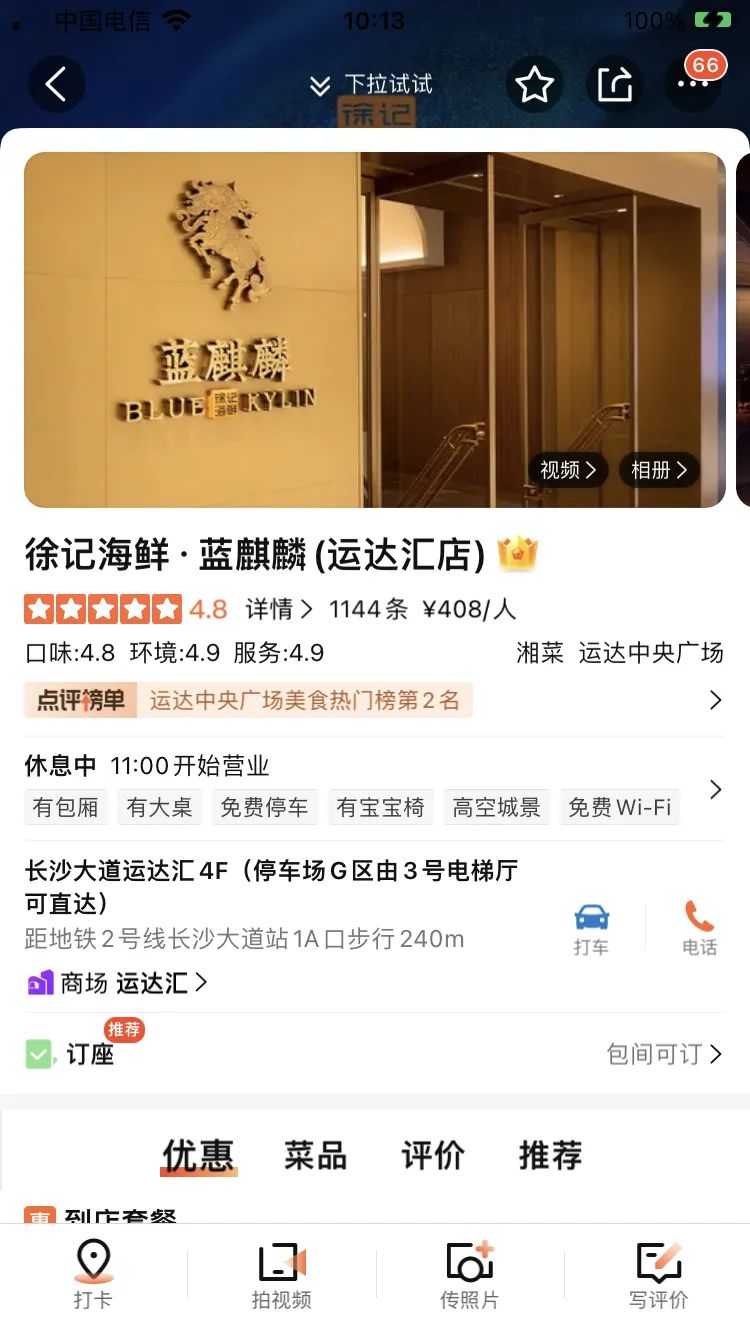Open the 视频 video gallery

568,470
